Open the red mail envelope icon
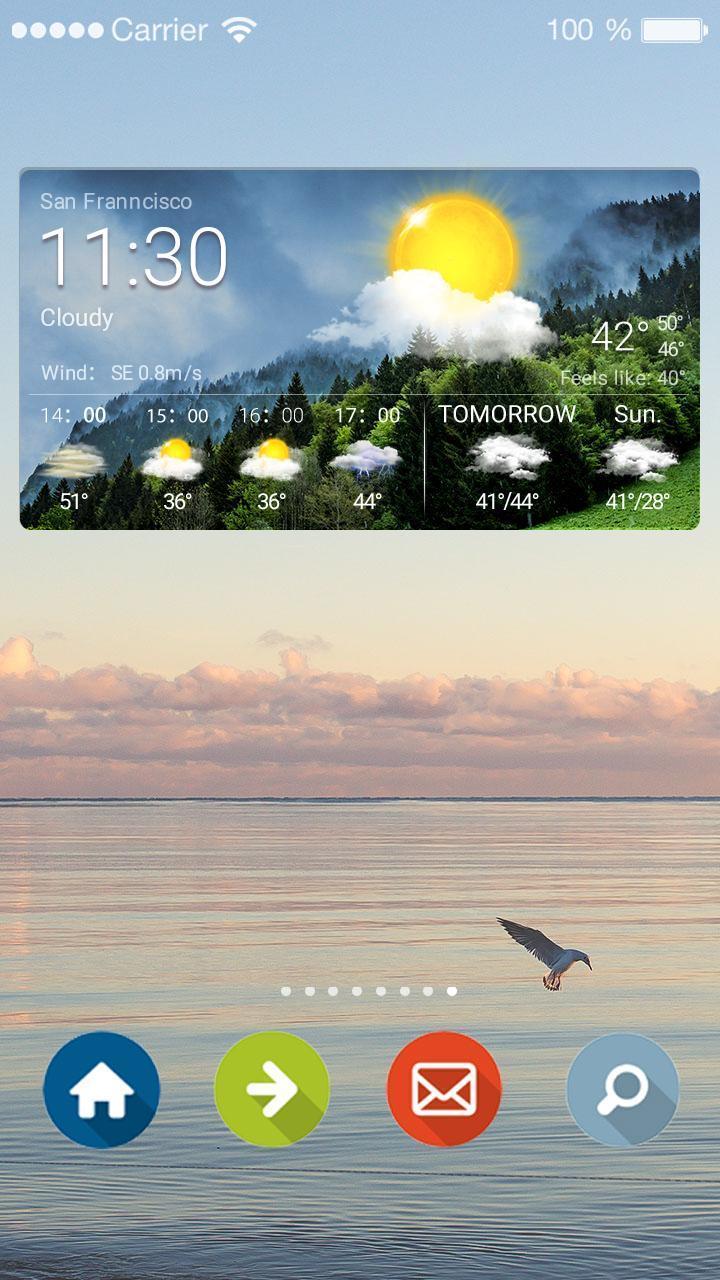The height and width of the screenshot is (1280, 720). point(444,1090)
